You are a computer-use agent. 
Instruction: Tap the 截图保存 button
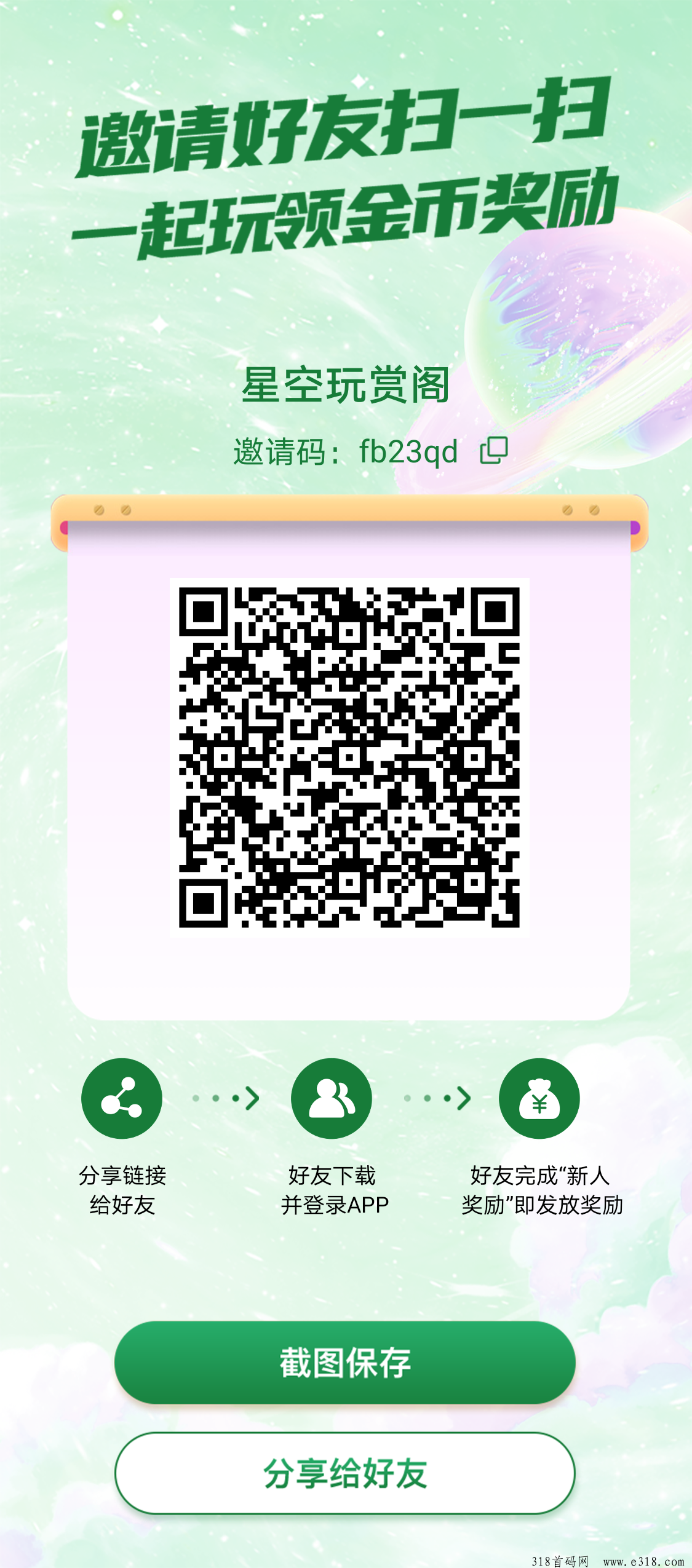point(345,1362)
